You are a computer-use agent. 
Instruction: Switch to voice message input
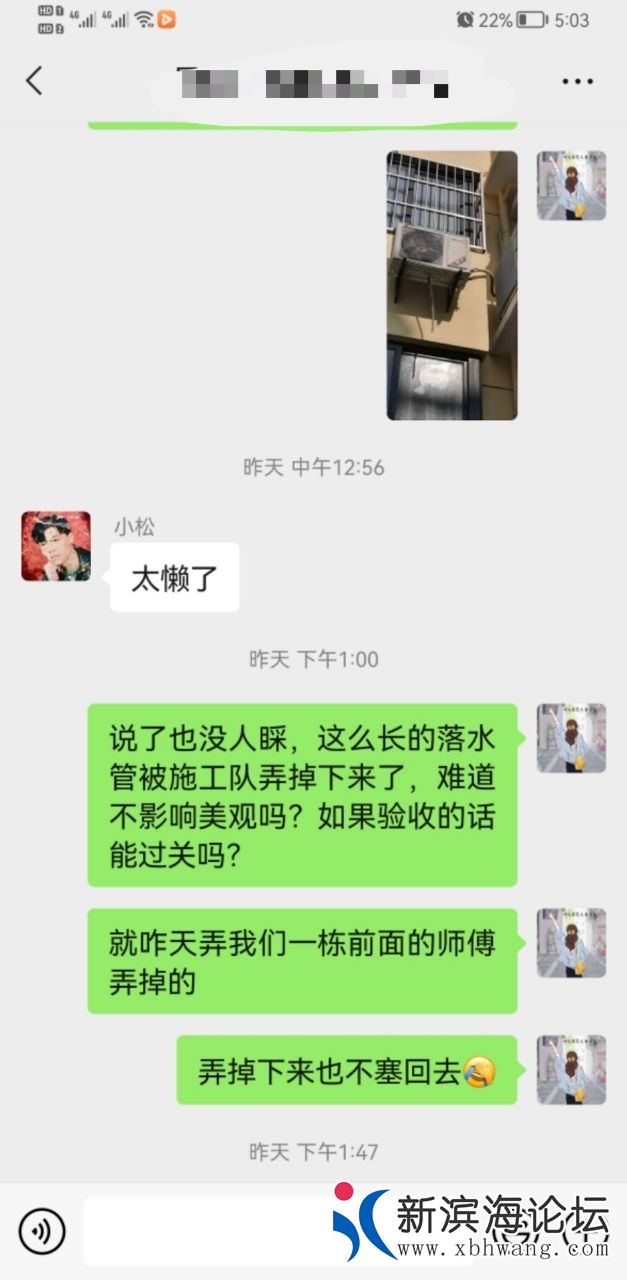click(x=42, y=1231)
